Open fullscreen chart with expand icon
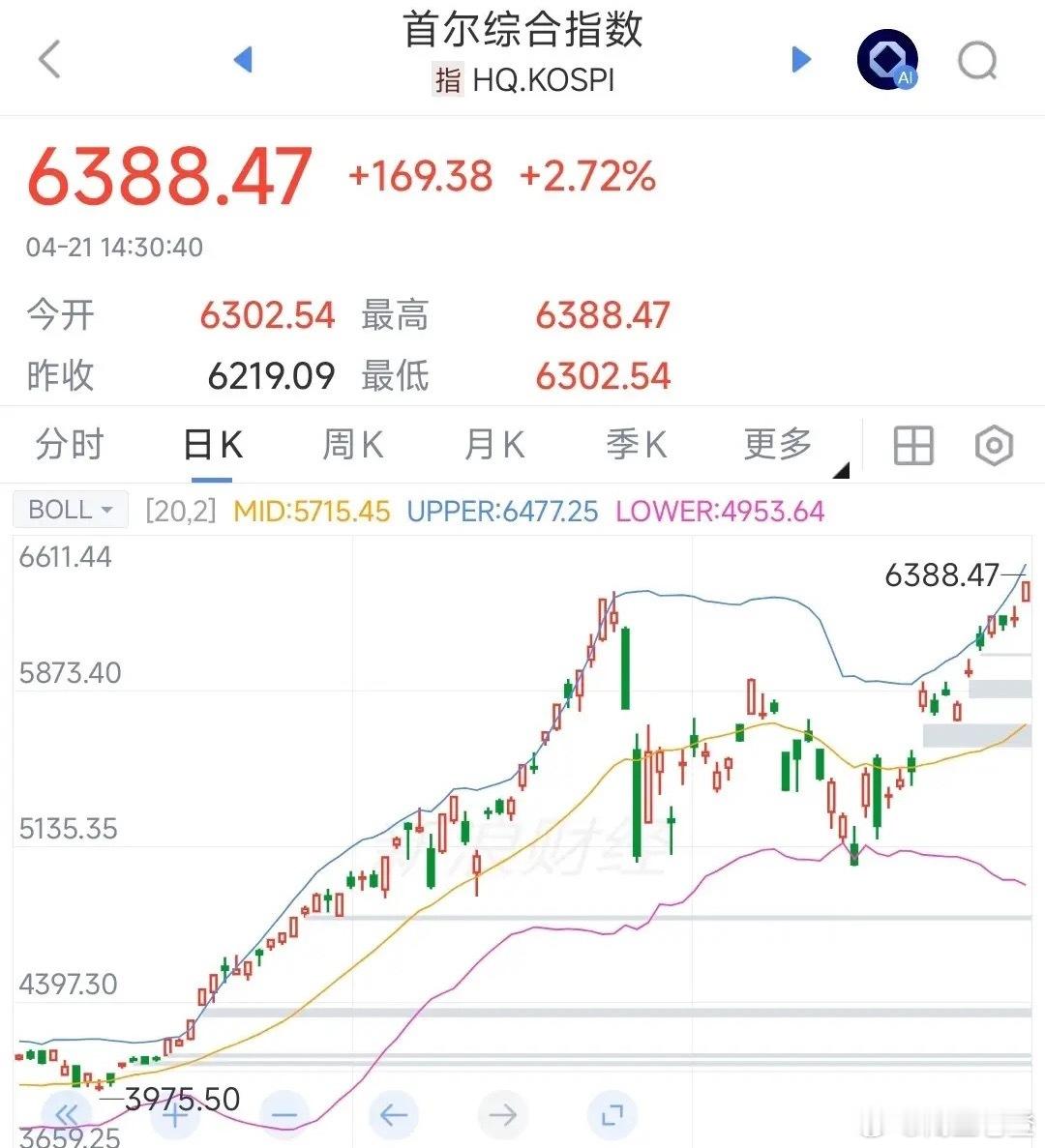 612,1114
